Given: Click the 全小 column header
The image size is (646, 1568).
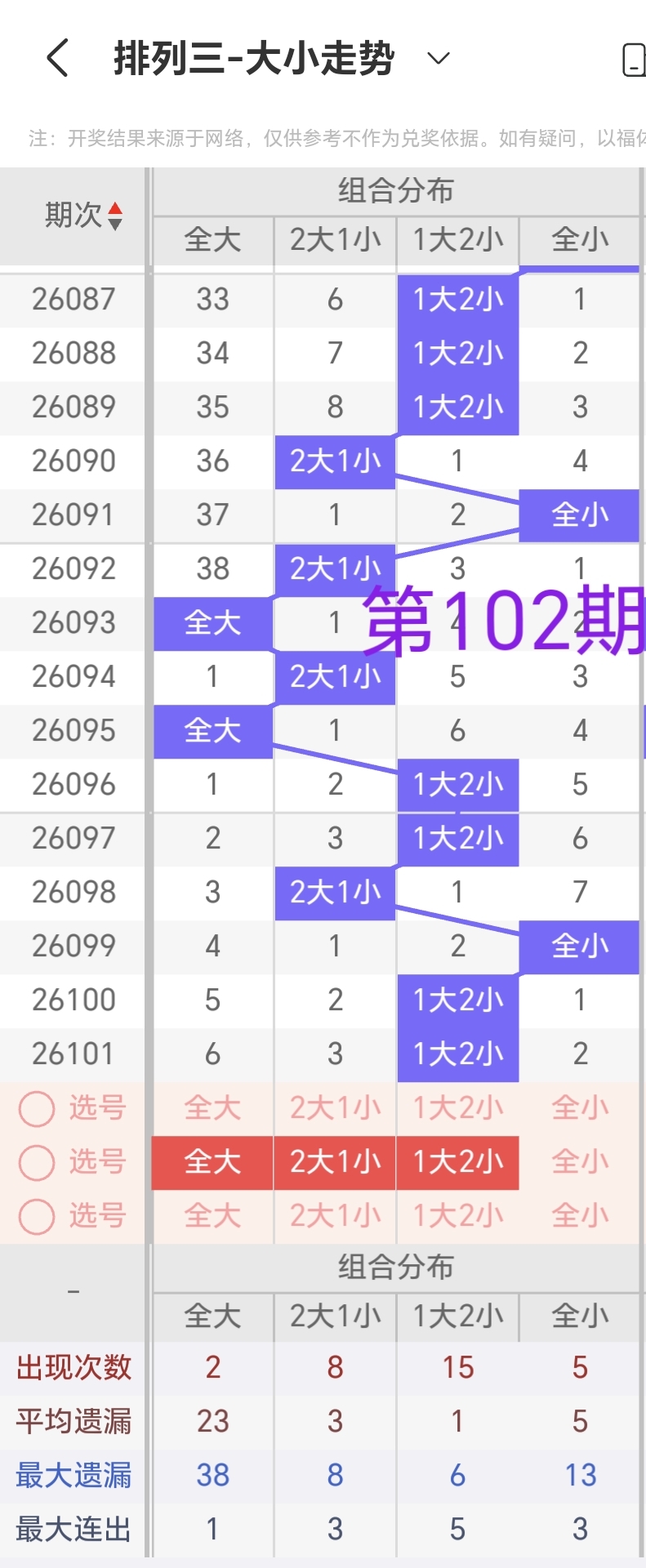Looking at the screenshot, I should point(580,240).
